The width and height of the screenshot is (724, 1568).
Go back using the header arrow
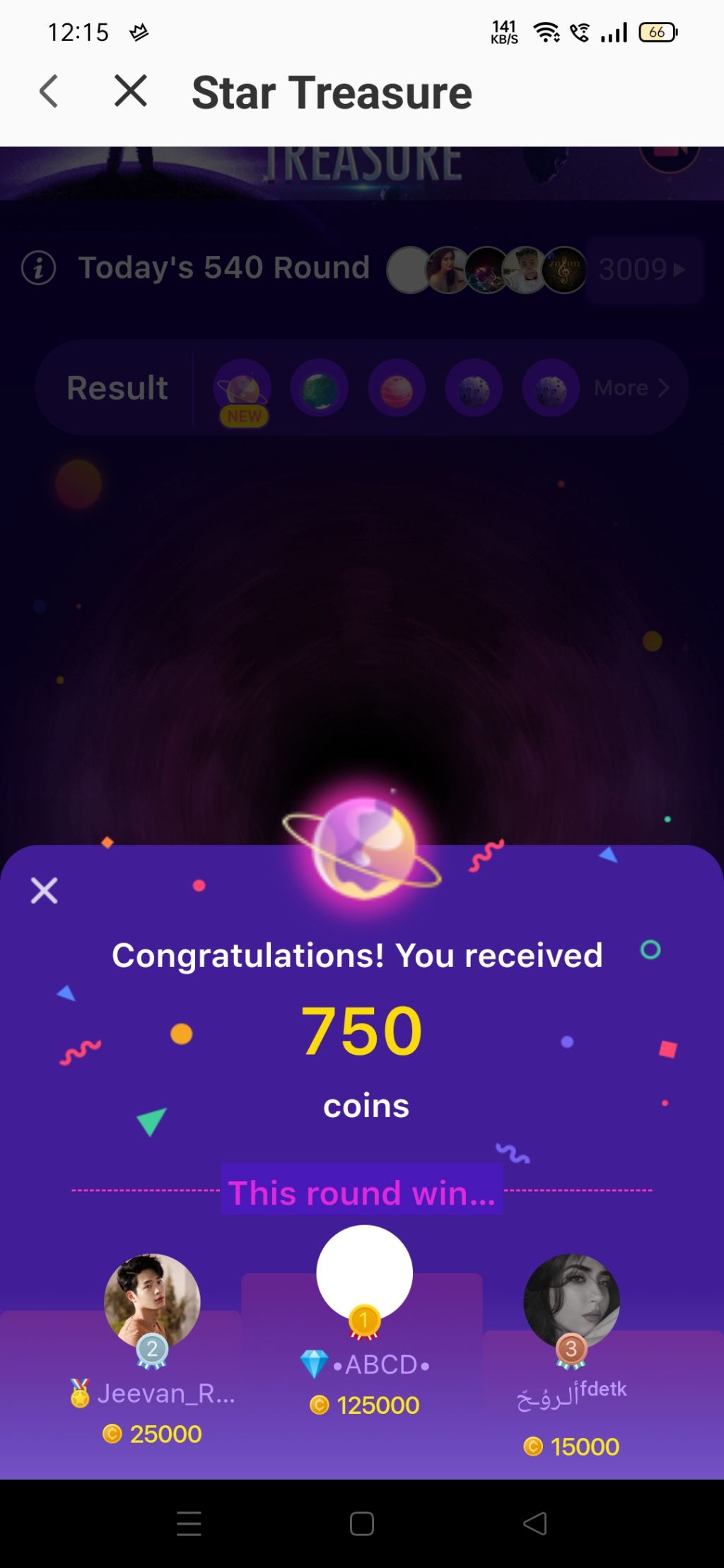[49, 91]
